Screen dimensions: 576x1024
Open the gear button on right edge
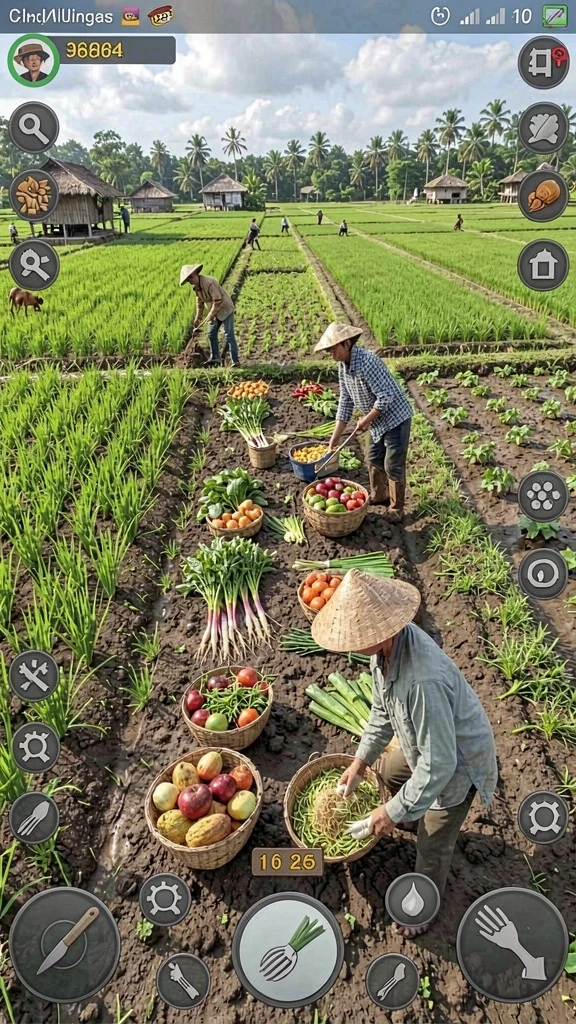[x=543, y=817]
